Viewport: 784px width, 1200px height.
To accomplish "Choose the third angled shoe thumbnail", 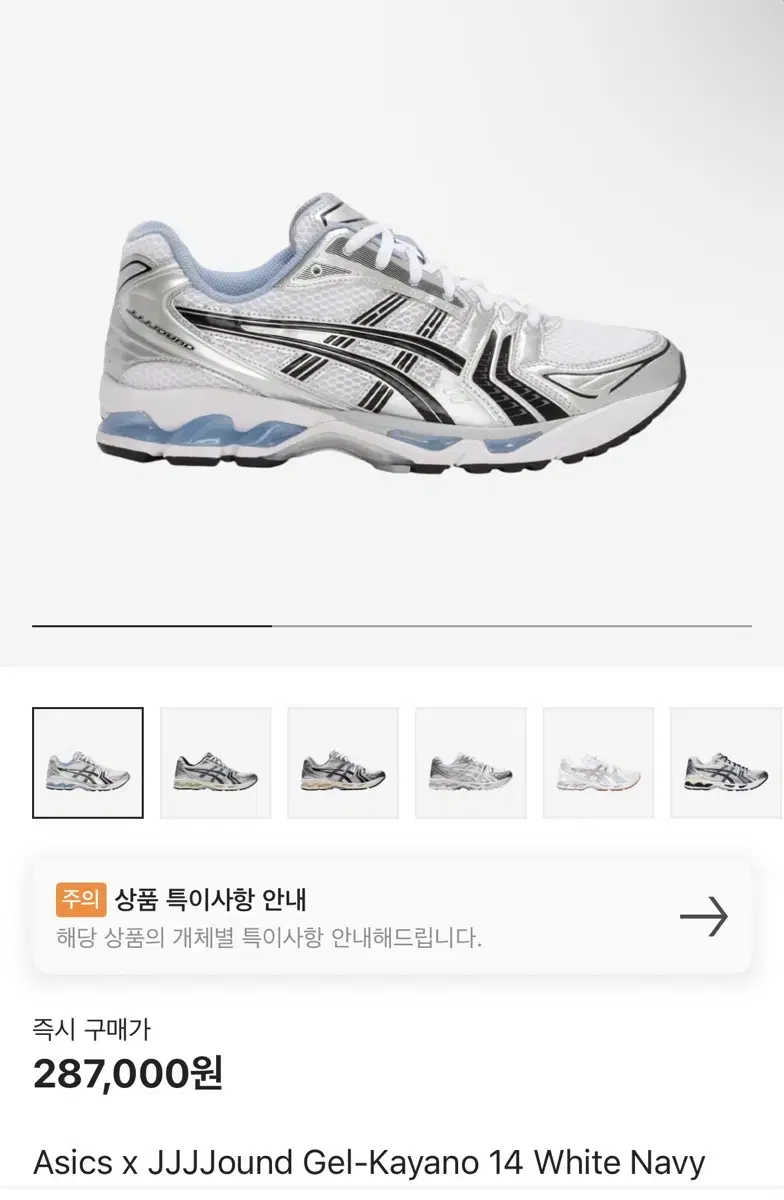I will [x=342, y=762].
